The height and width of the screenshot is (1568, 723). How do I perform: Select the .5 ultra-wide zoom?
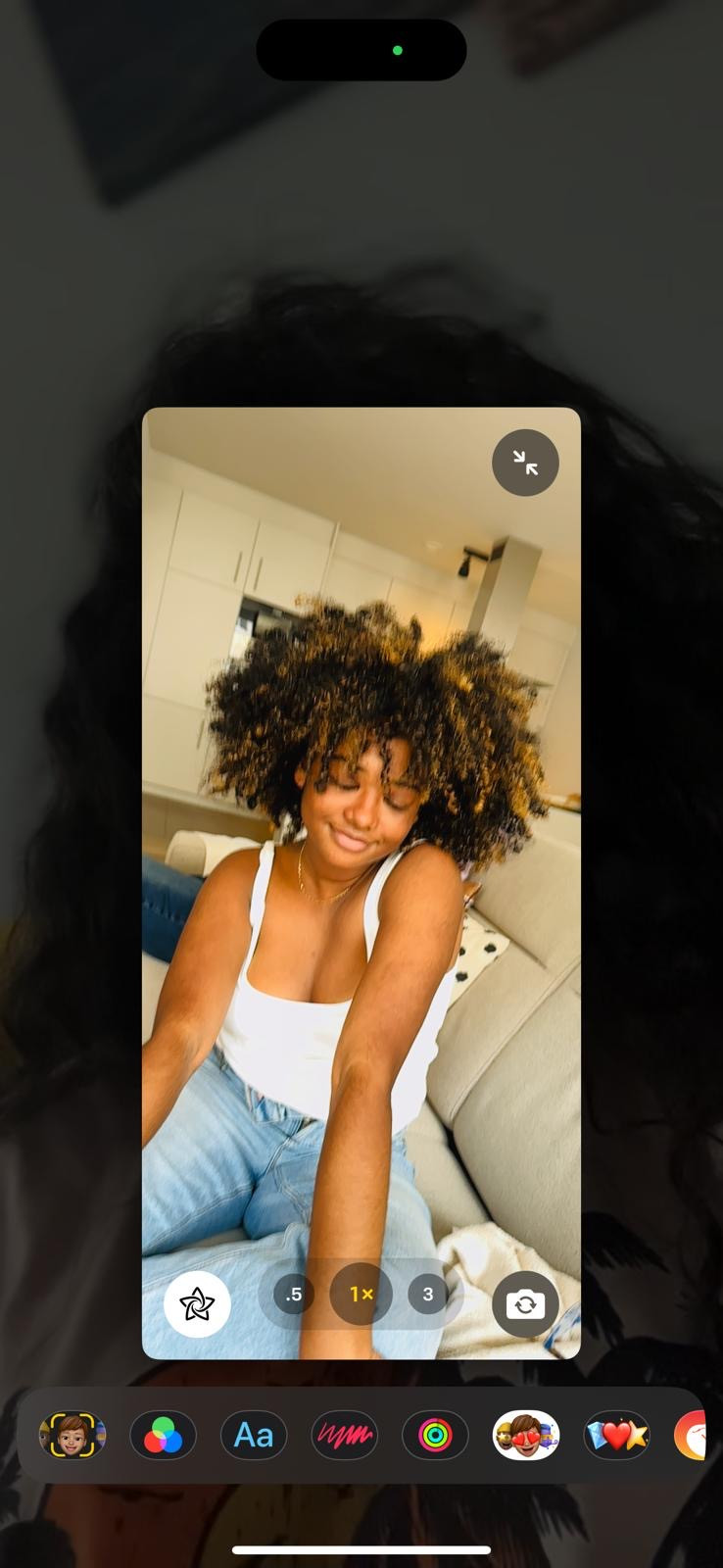click(294, 1295)
